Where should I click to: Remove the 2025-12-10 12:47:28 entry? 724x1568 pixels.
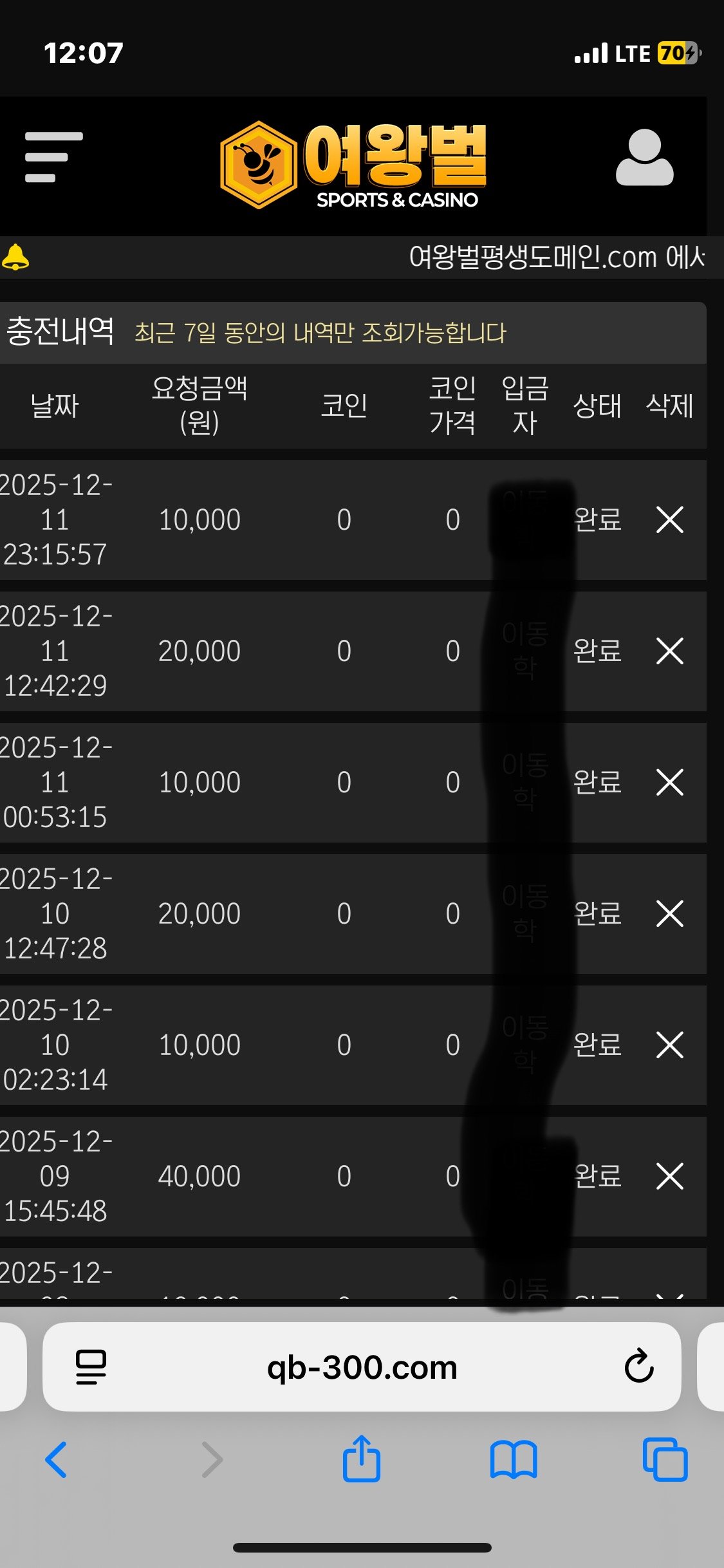(x=669, y=913)
